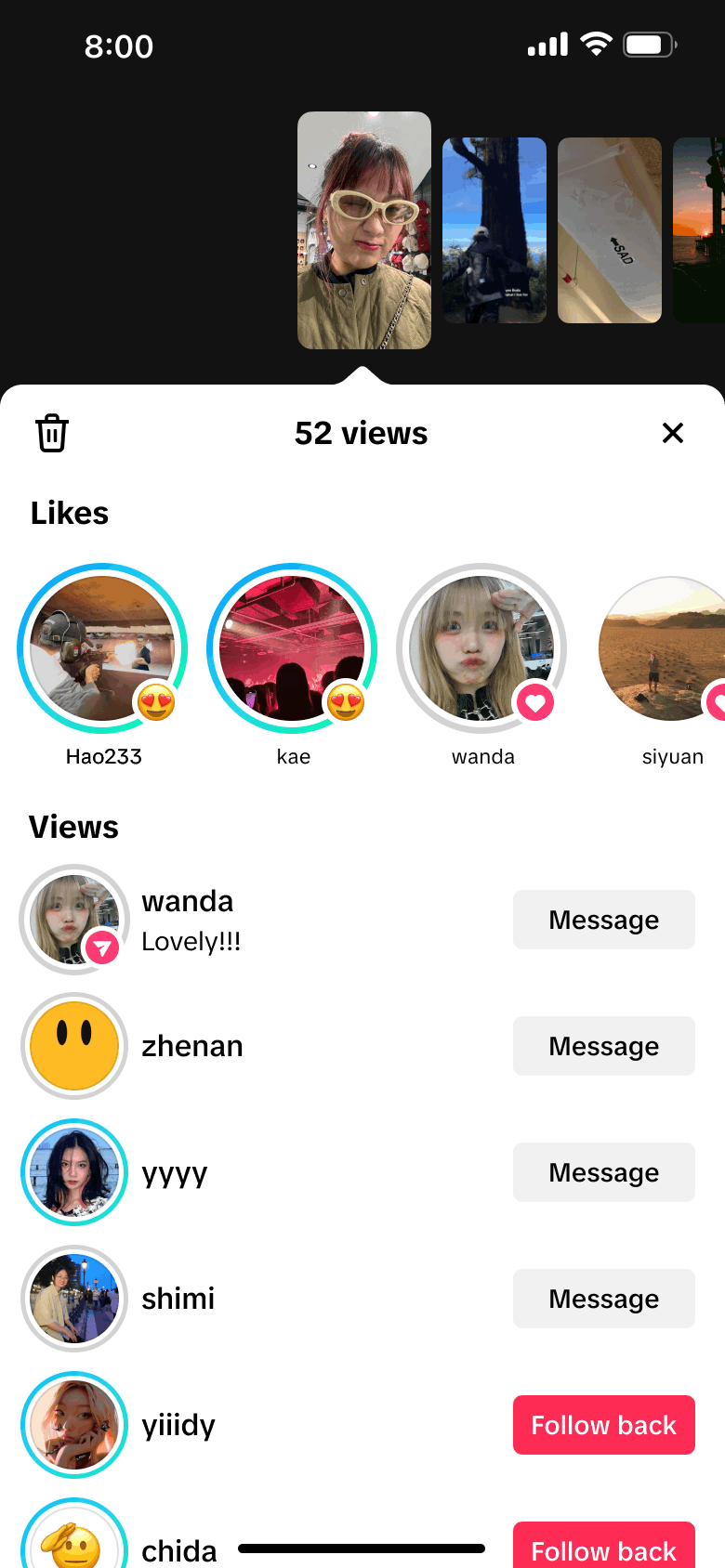Close the views panel

pos(672,433)
